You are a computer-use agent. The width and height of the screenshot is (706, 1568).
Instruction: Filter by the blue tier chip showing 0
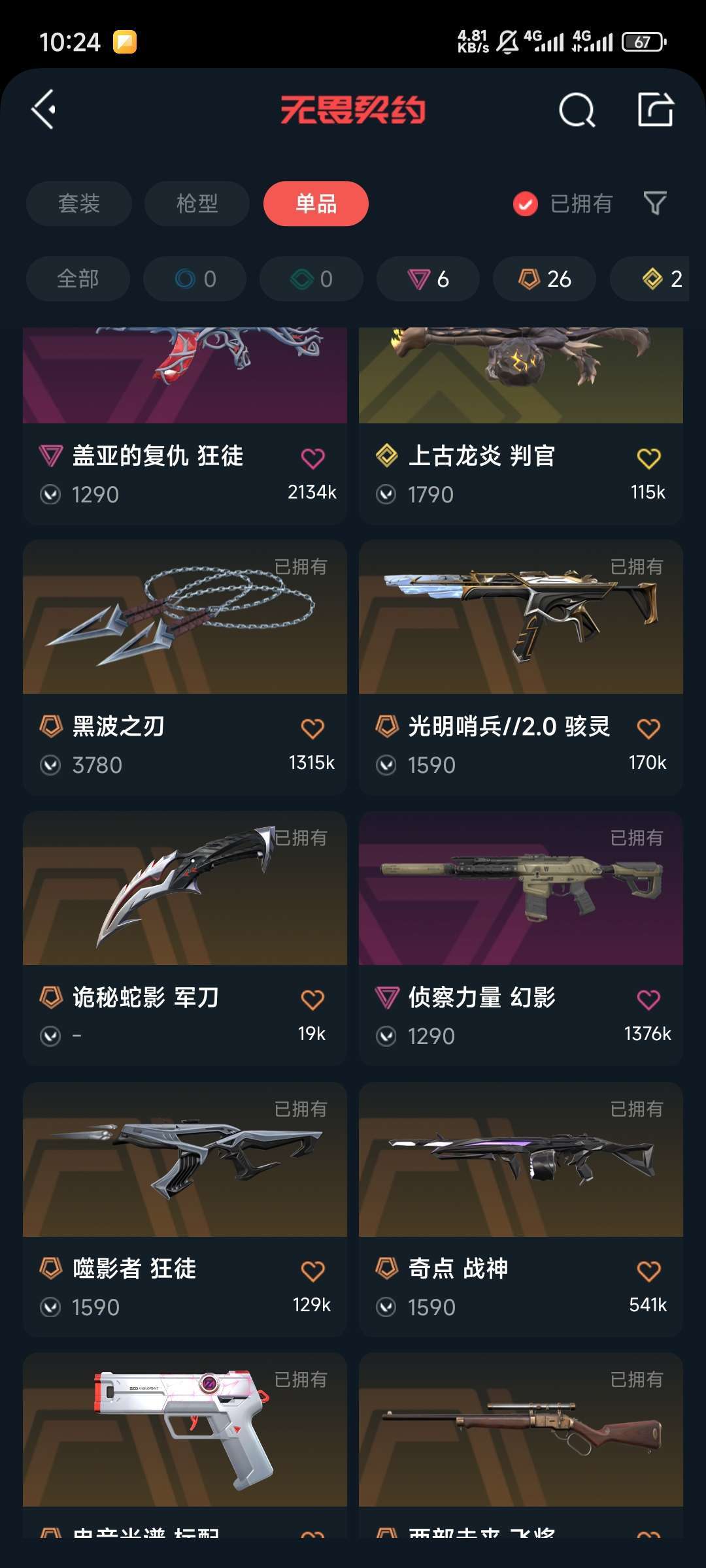pyautogui.click(x=195, y=279)
